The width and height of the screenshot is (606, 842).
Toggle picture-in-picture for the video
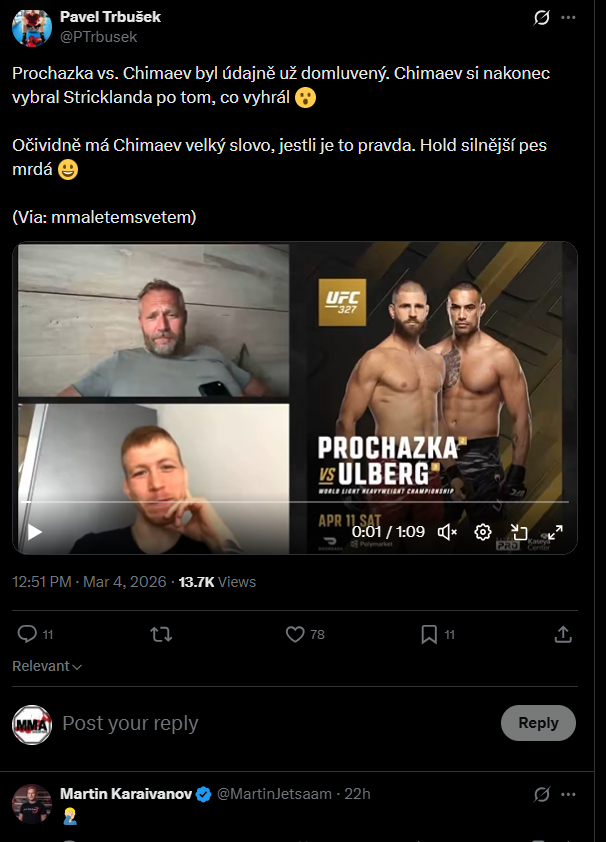(x=519, y=532)
